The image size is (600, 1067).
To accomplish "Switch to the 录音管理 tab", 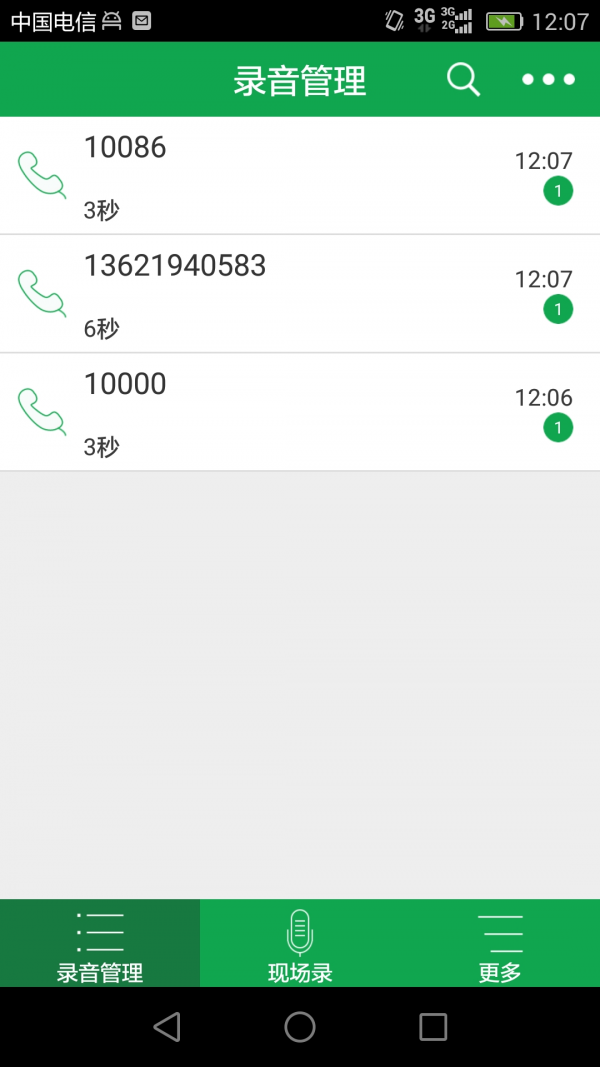I will 100,944.
